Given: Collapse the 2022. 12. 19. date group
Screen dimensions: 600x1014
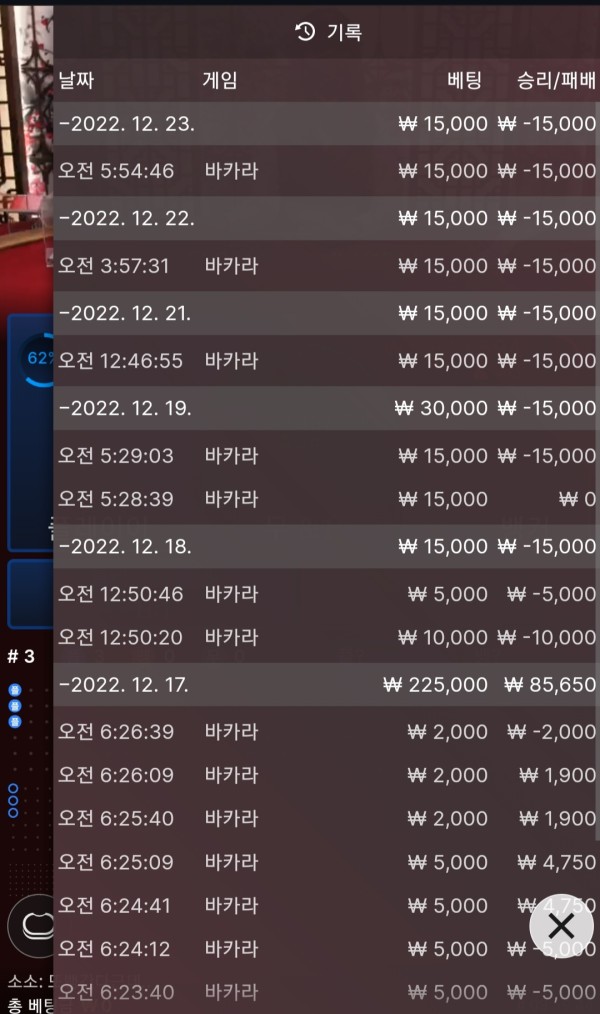Looking at the screenshot, I should click(126, 408).
